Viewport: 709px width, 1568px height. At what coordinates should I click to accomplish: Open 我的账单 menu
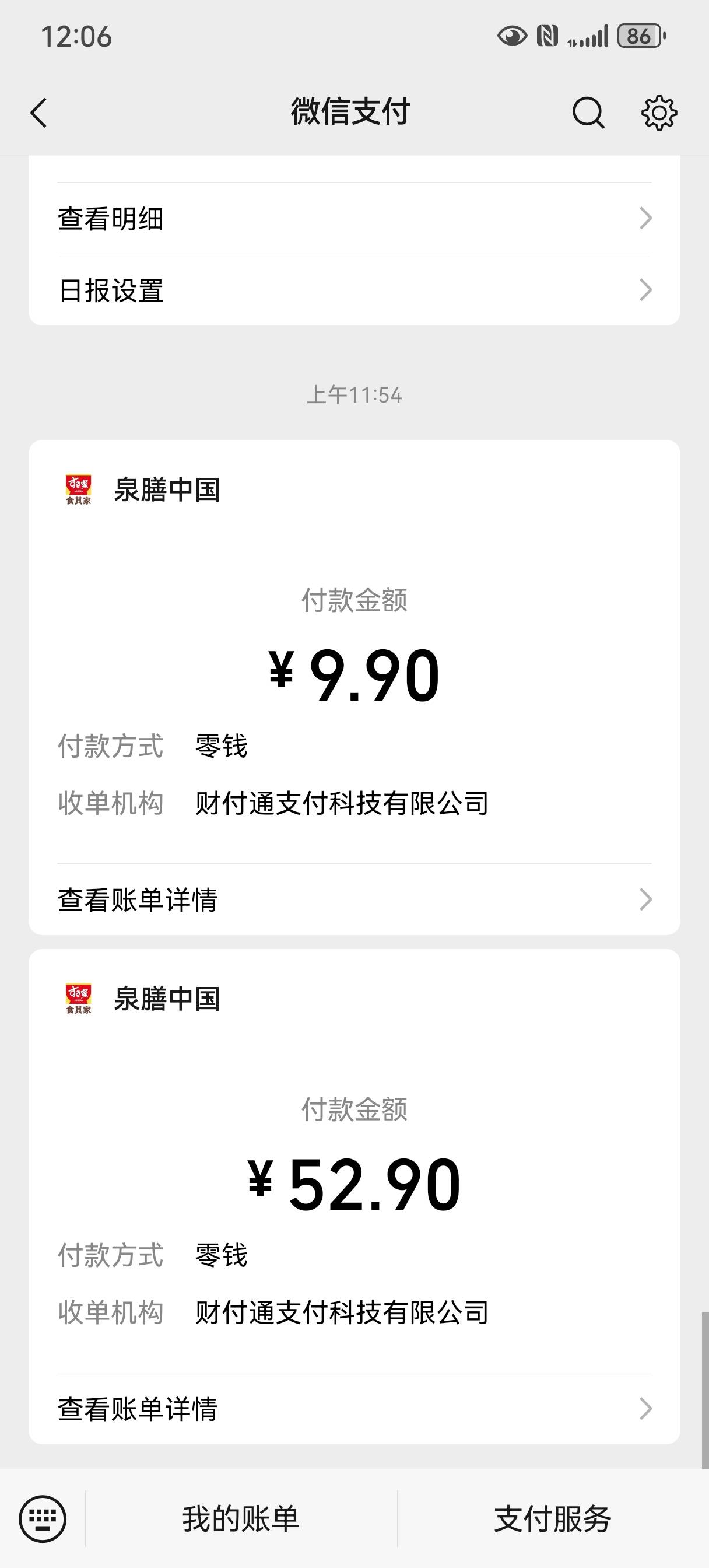click(x=241, y=1518)
